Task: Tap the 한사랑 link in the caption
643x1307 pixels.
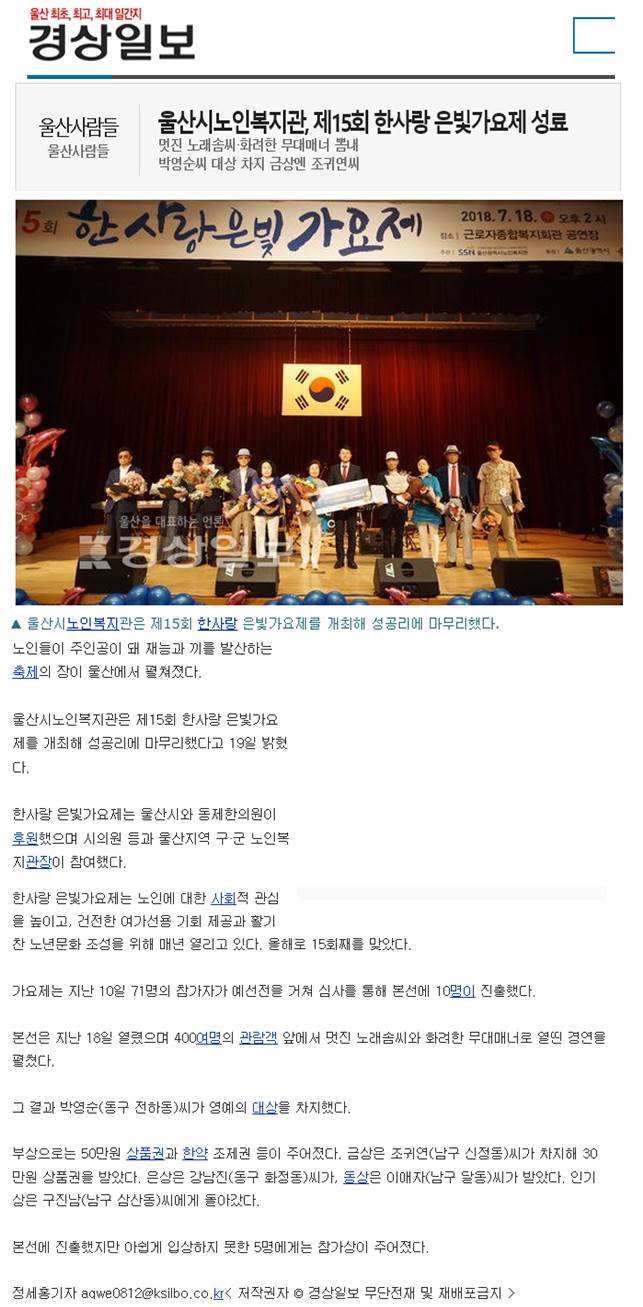Action: pyautogui.click(x=213, y=623)
